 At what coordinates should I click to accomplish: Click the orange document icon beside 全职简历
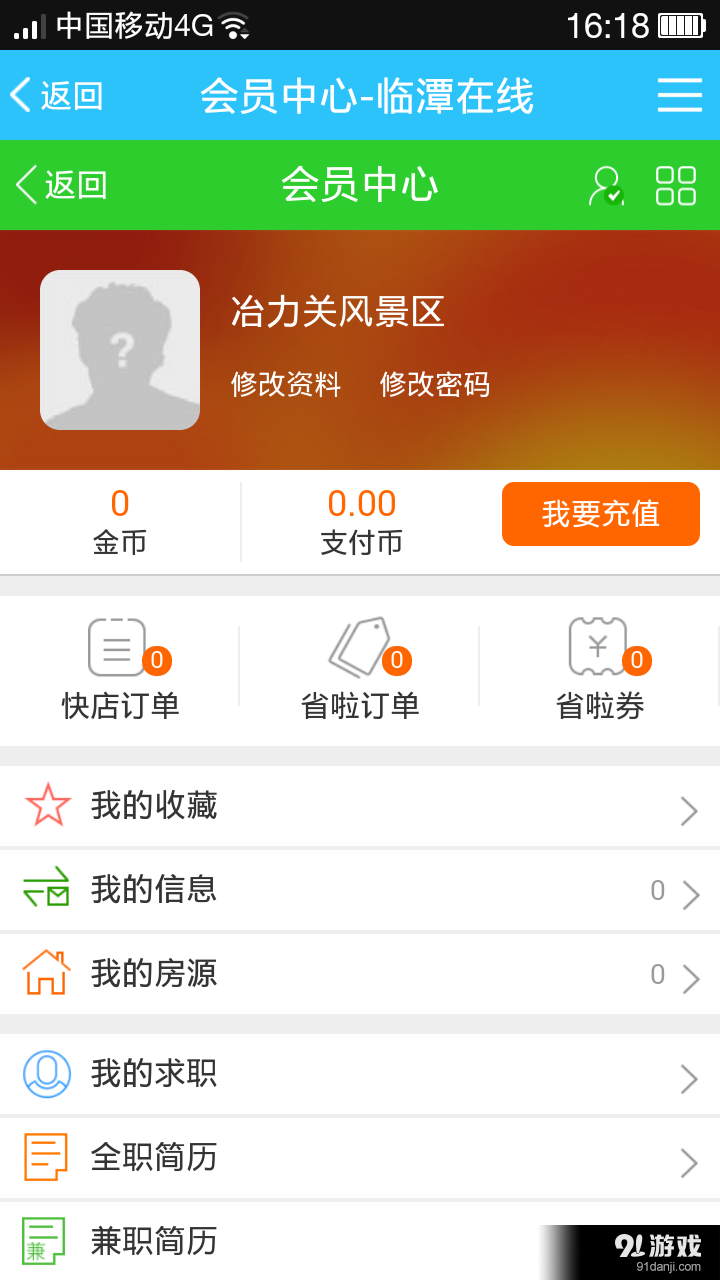(x=44, y=1157)
